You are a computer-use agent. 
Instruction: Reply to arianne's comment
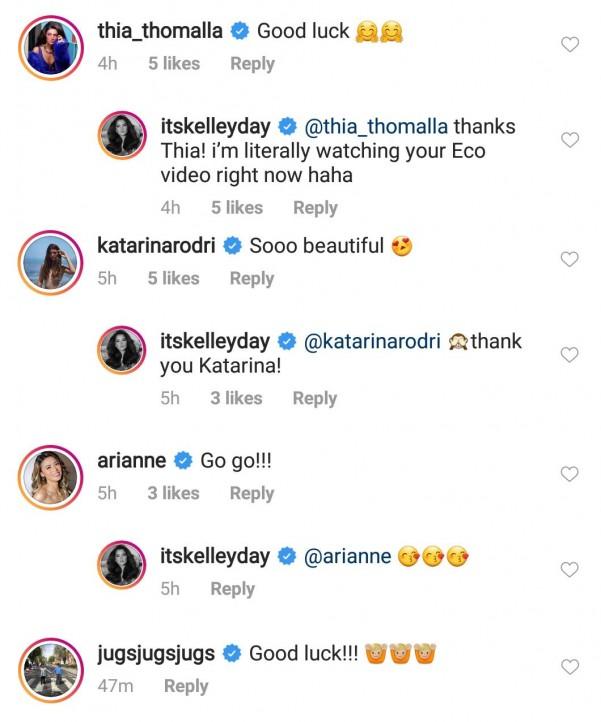(252, 493)
